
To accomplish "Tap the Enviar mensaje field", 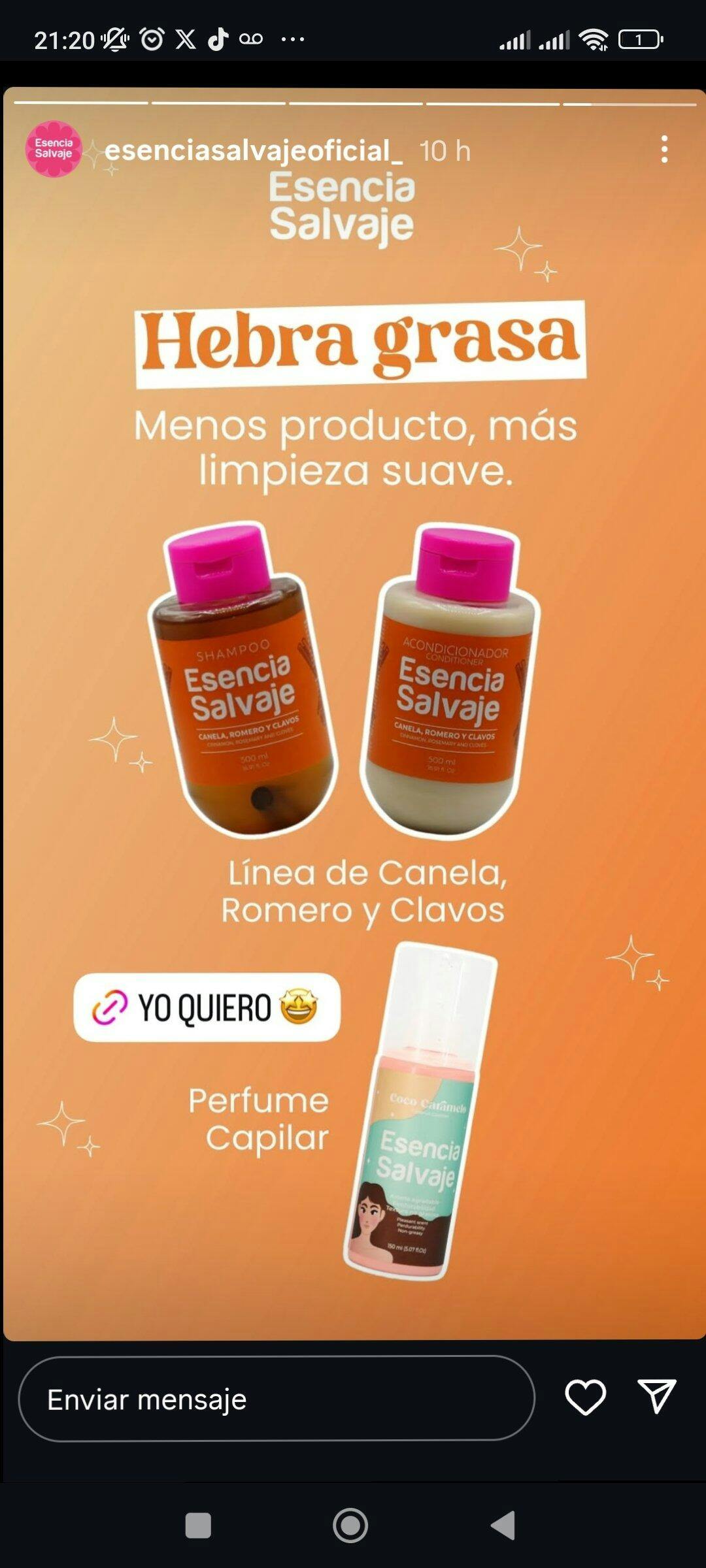I will click(x=277, y=1399).
